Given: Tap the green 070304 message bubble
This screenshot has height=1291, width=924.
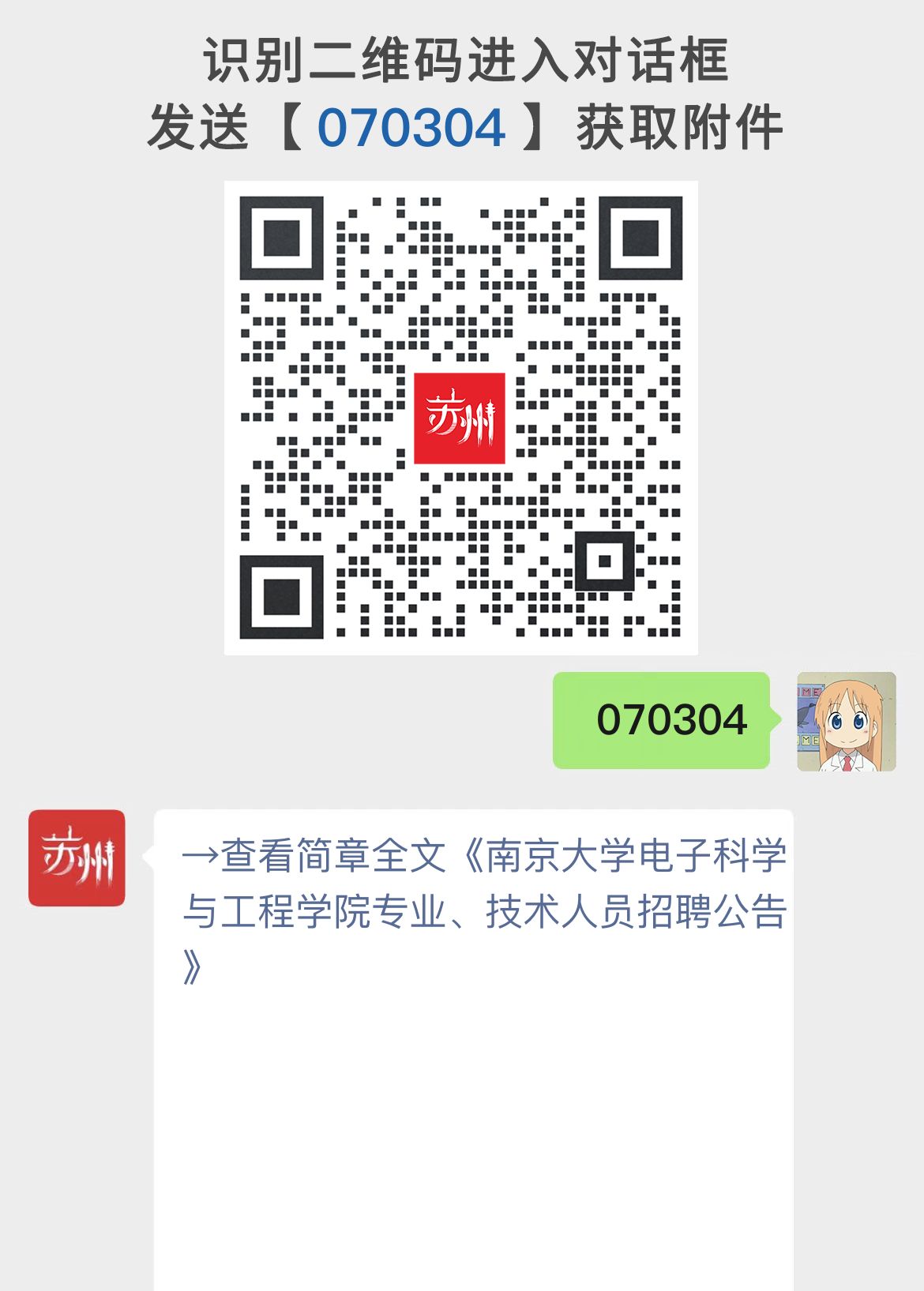Looking at the screenshot, I should pyautogui.click(x=662, y=719).
